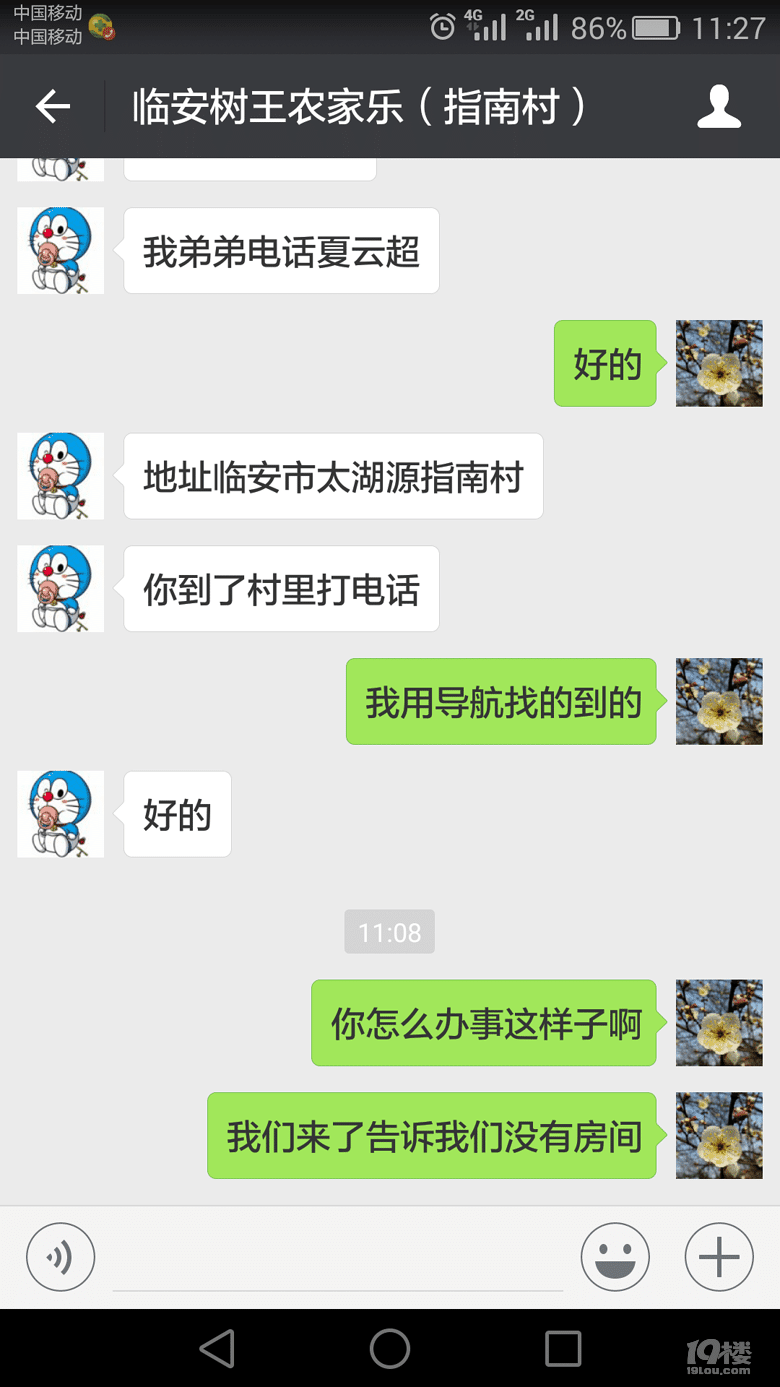Switch to voice message input
Image resolution: width=780 pixels, height=1387 pixels.
coord(61,1257)
